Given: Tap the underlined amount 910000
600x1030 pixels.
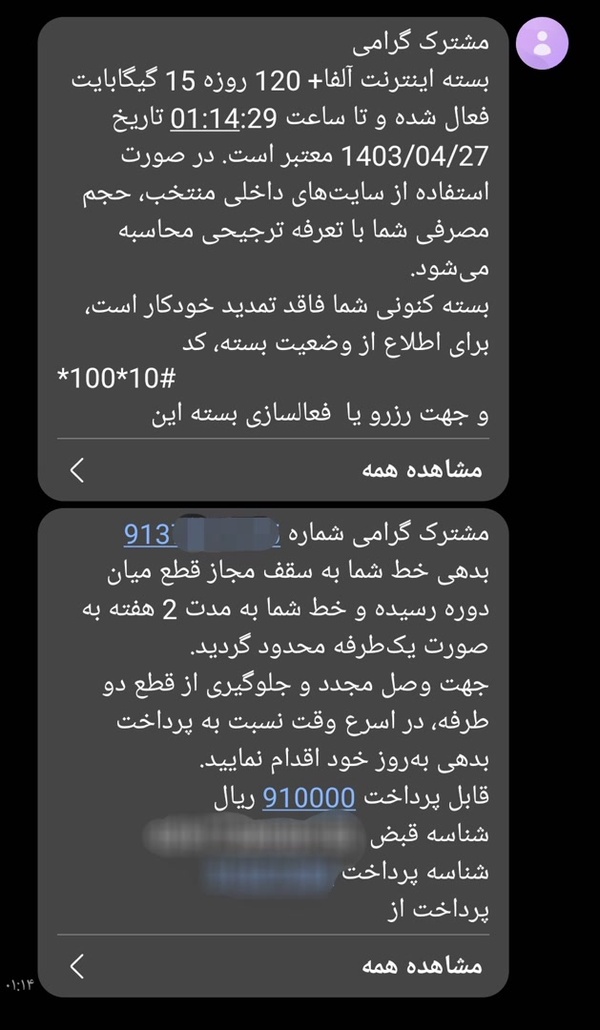Looking at the screenshot, I should pos(309,797).
